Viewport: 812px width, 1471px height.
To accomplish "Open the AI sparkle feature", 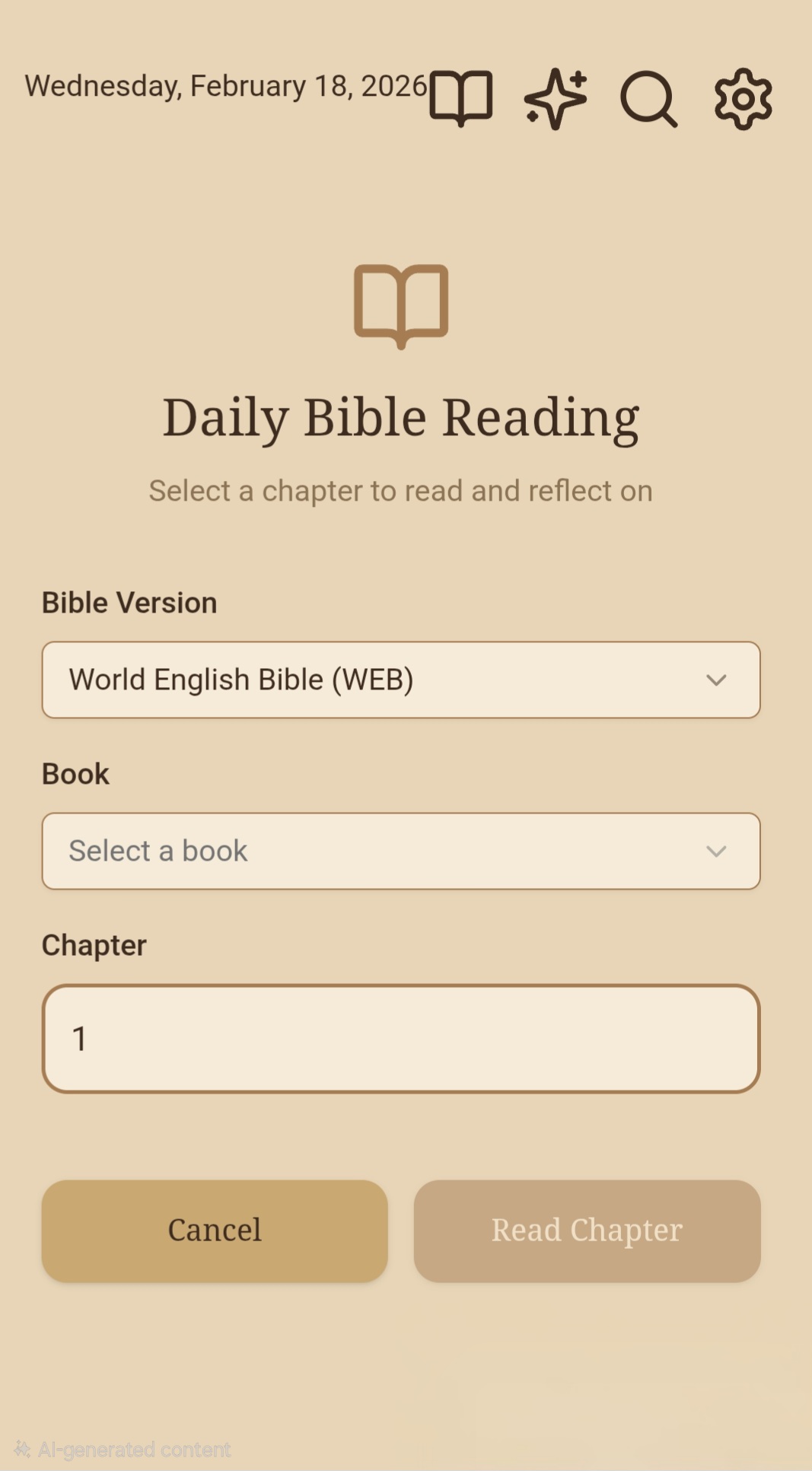I will [x=556, y=98].
